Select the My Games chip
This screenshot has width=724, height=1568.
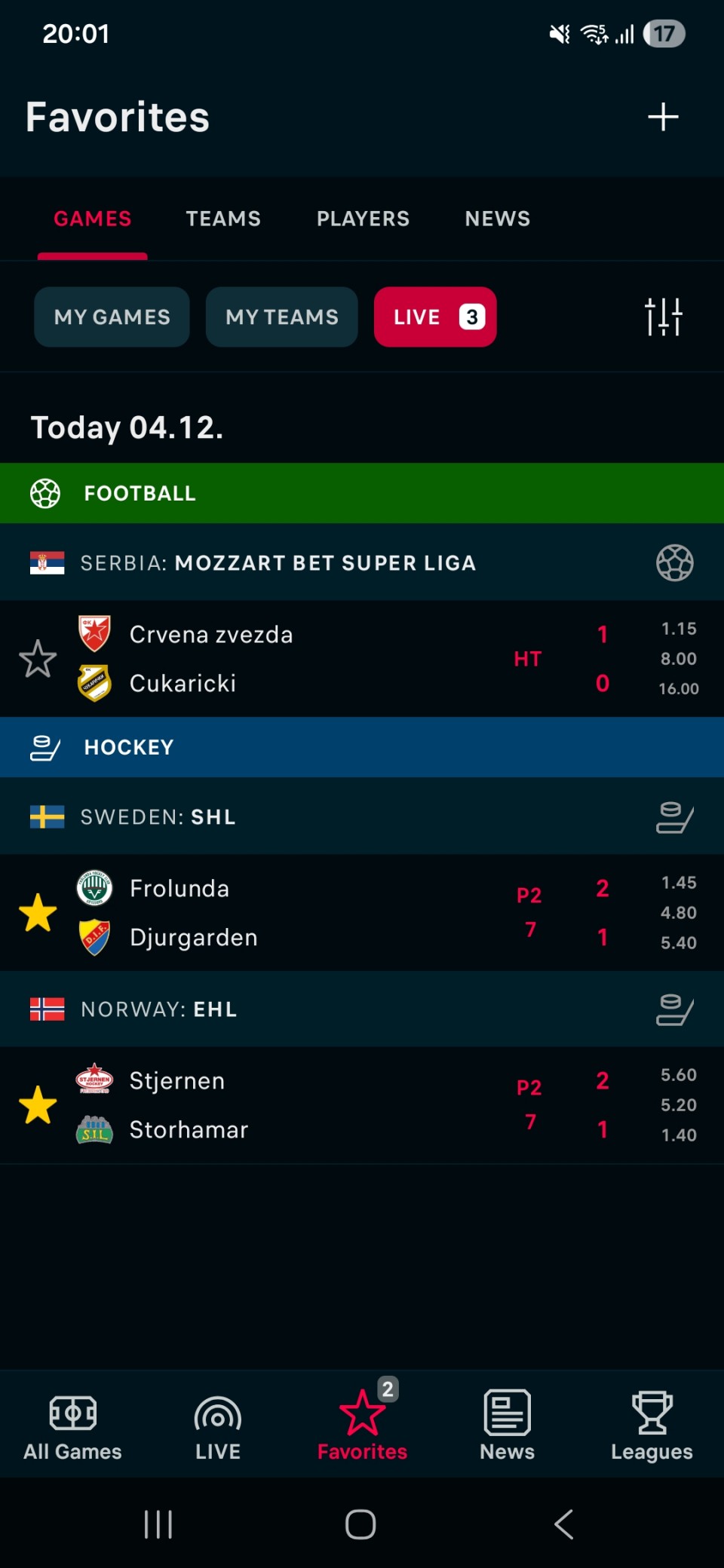[x=112, y=317]
